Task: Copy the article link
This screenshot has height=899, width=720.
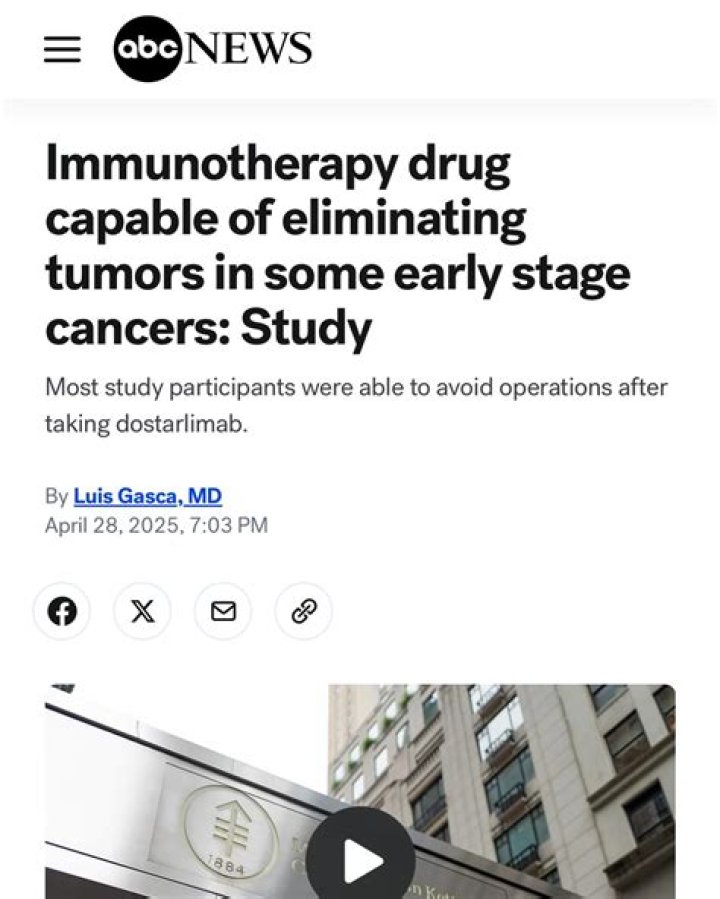Action: point(303,611)
